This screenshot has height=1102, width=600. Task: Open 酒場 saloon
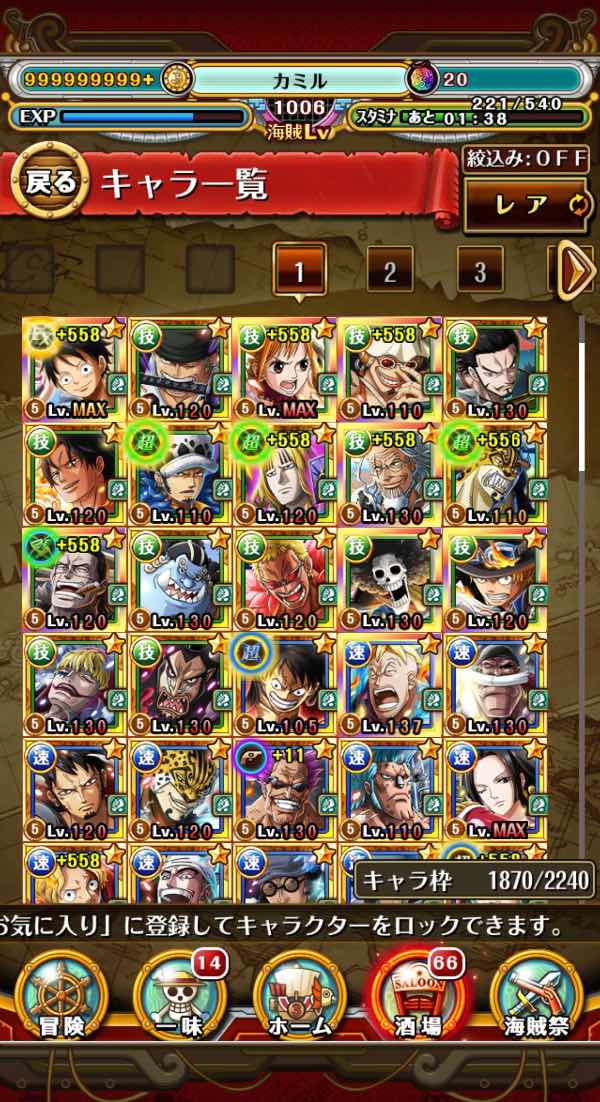pos(419,994)
